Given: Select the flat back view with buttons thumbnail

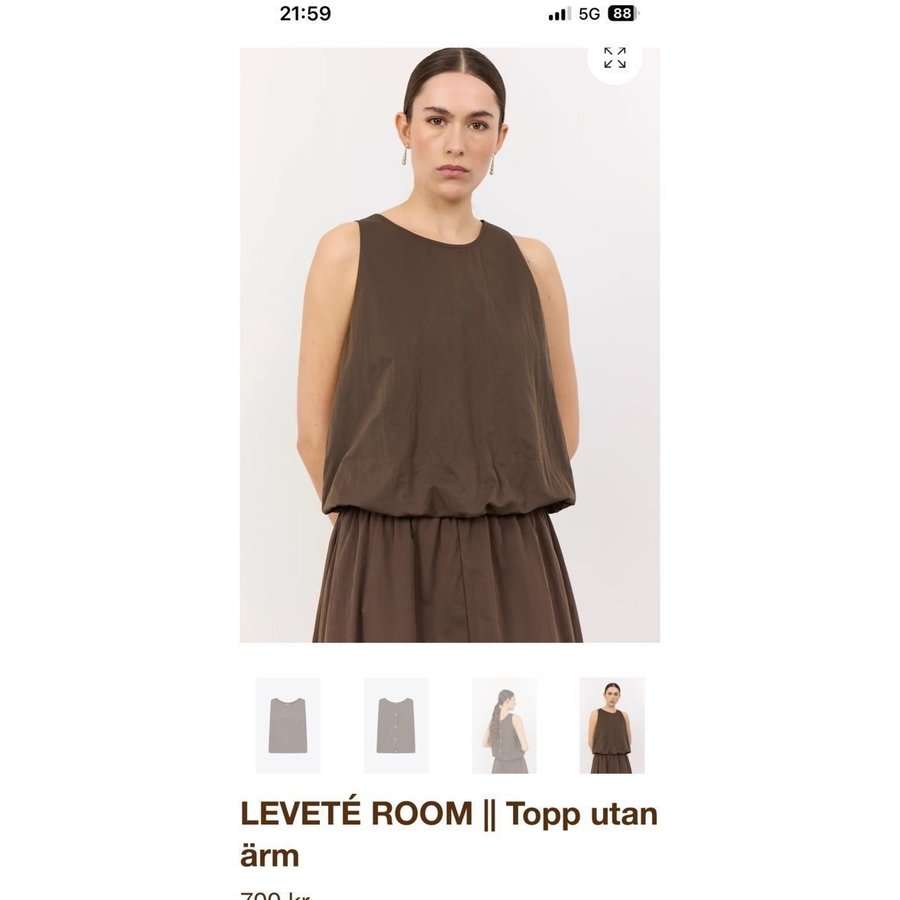Looking at the screenshot, I should tap(396, 725).
